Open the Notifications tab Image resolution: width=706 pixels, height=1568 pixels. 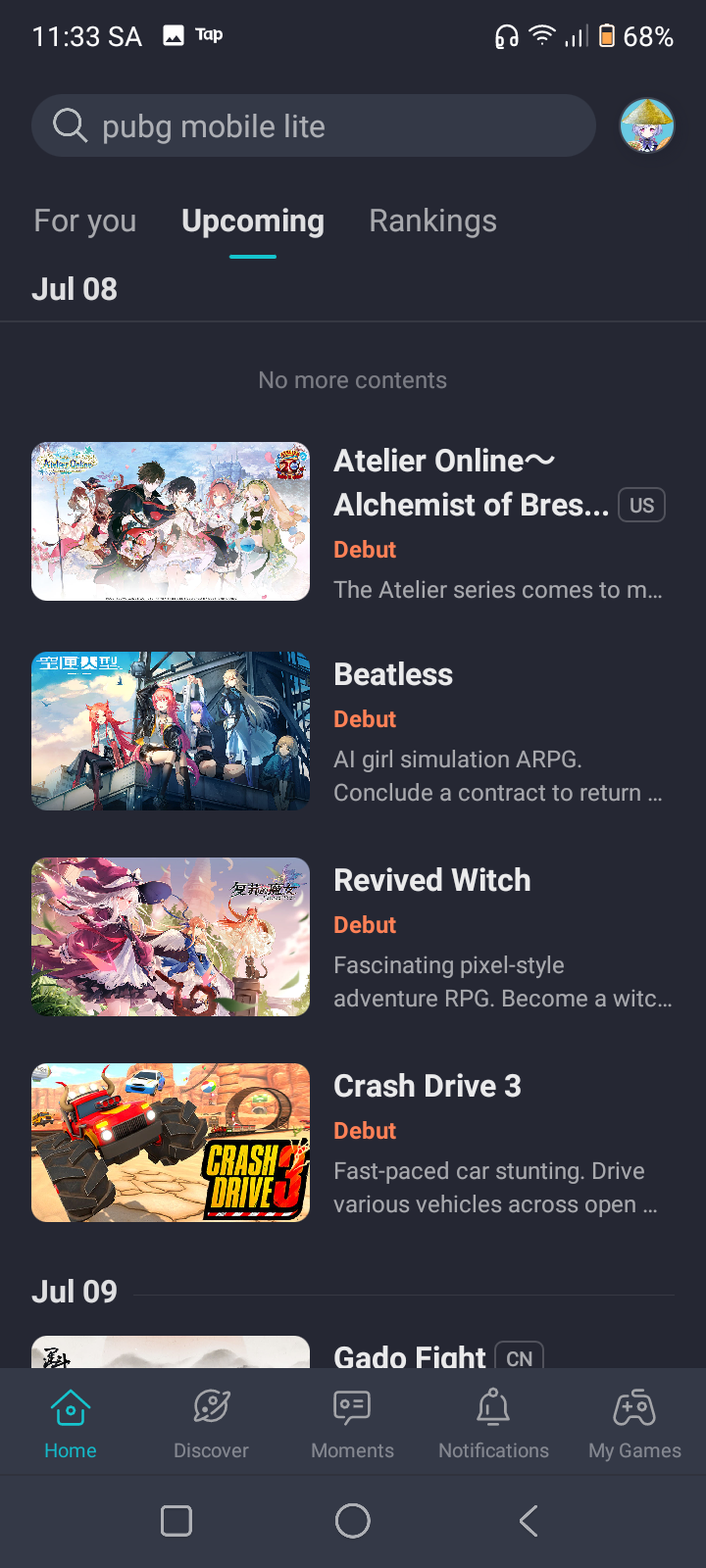pyautogui.click(x=493, y=1423)
